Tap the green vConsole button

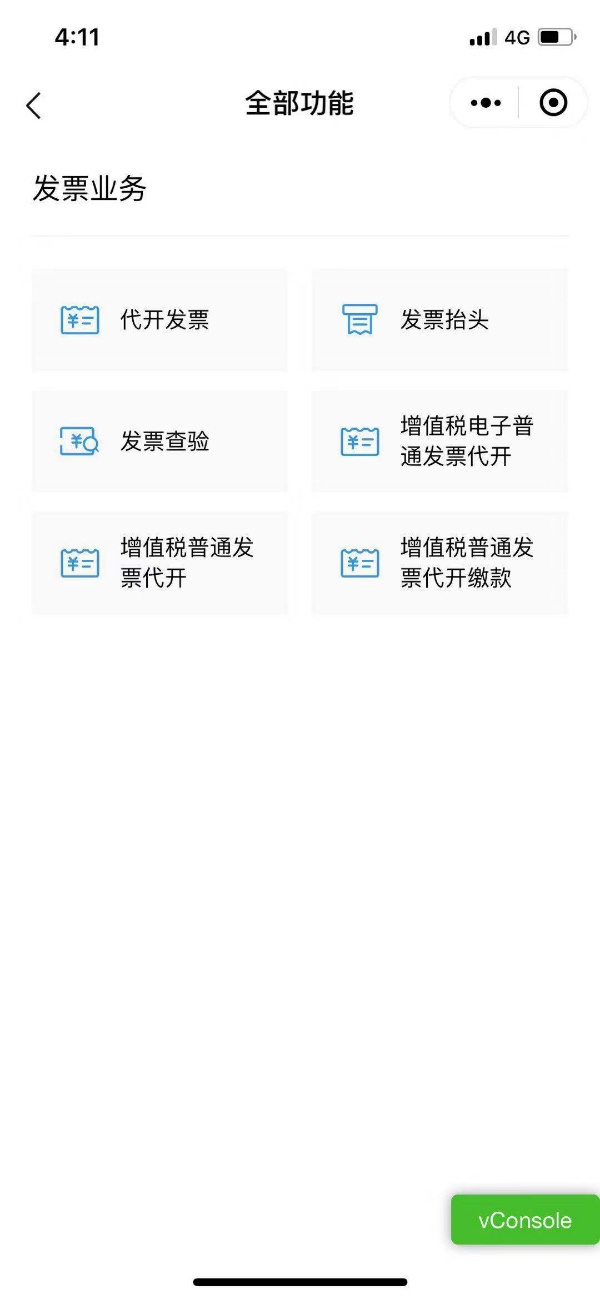(x=525, y=1220)
